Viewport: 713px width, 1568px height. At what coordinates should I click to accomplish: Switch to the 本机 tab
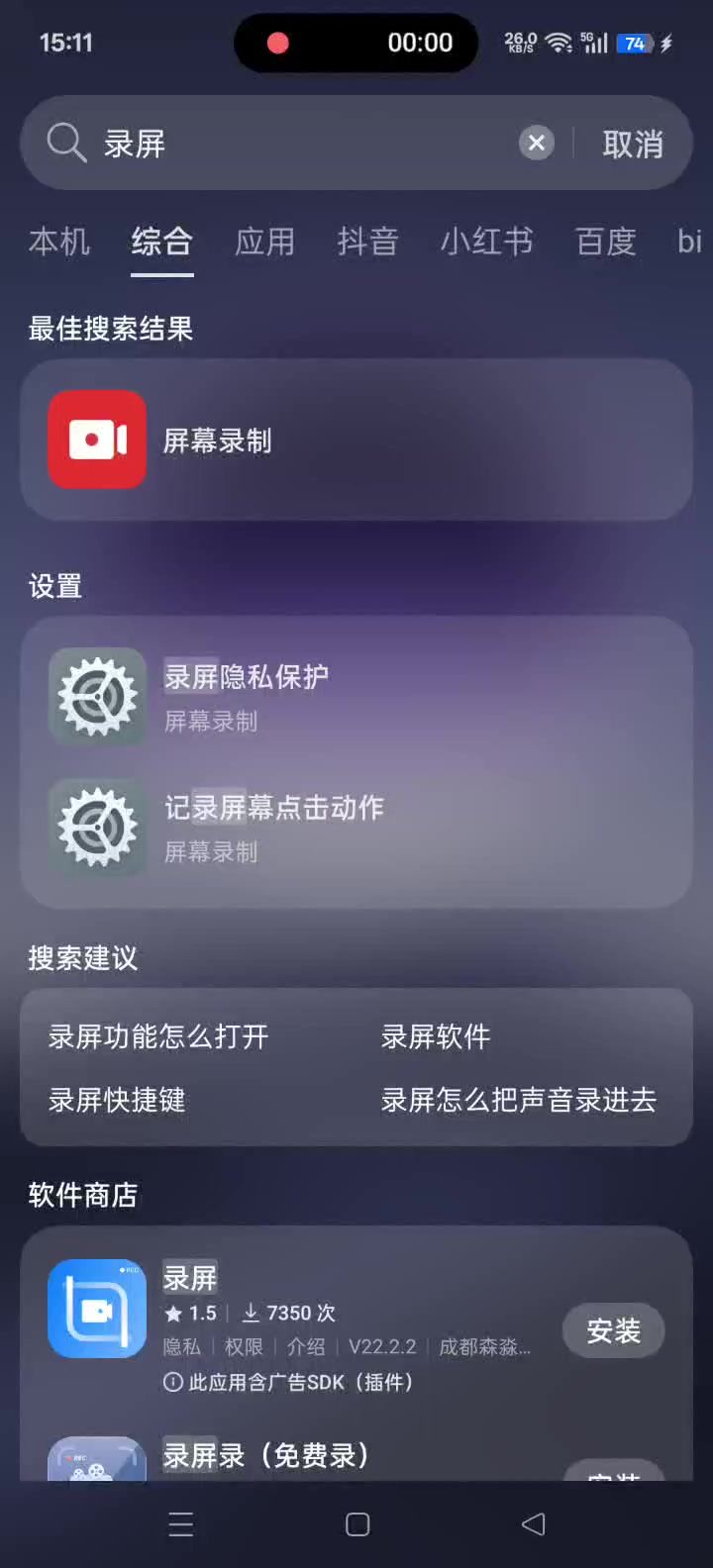click(59, 242)
